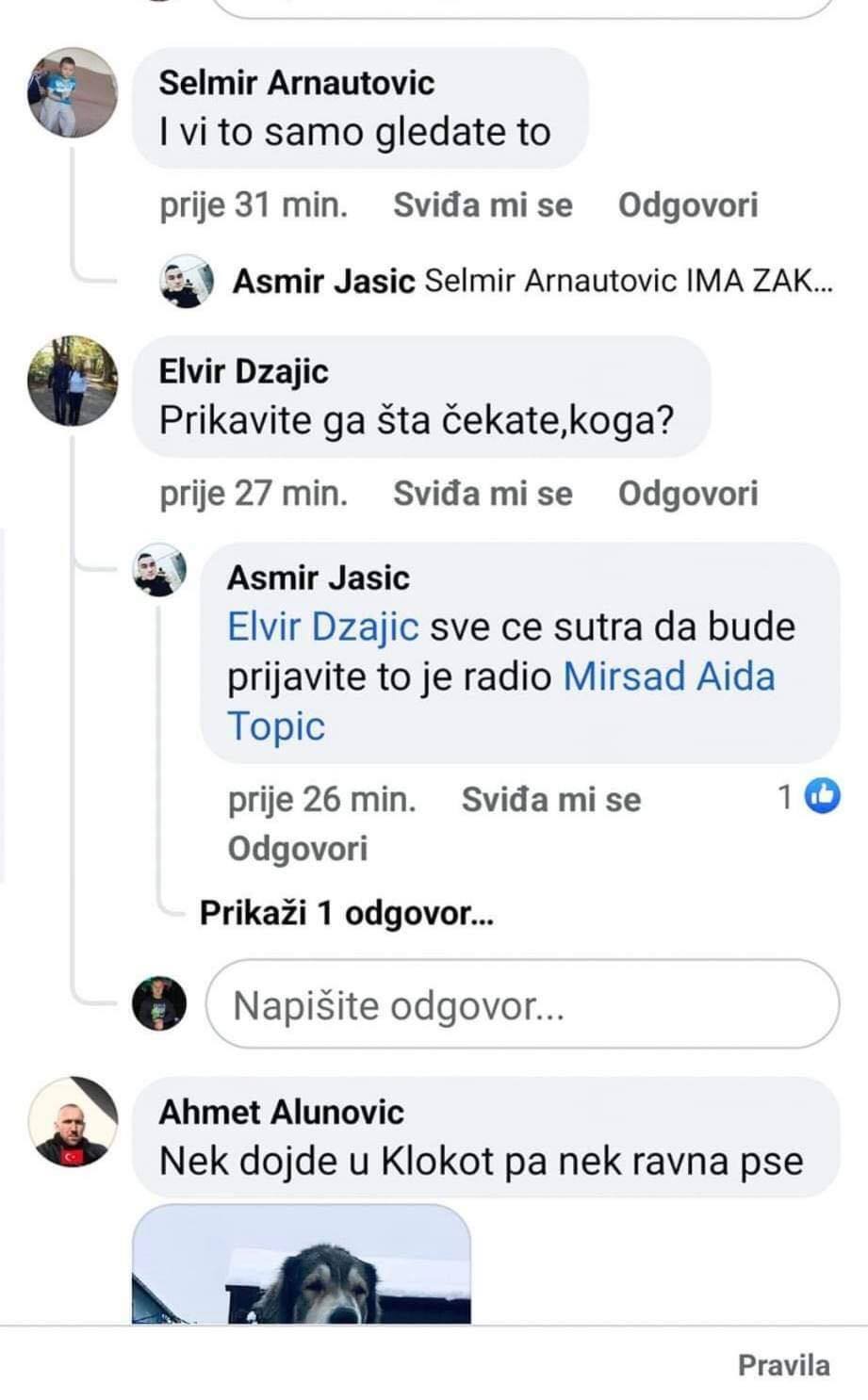Open Elvir Dzajic's profile by name
This screenshot has width=868, height=1400.
[243, 371]
